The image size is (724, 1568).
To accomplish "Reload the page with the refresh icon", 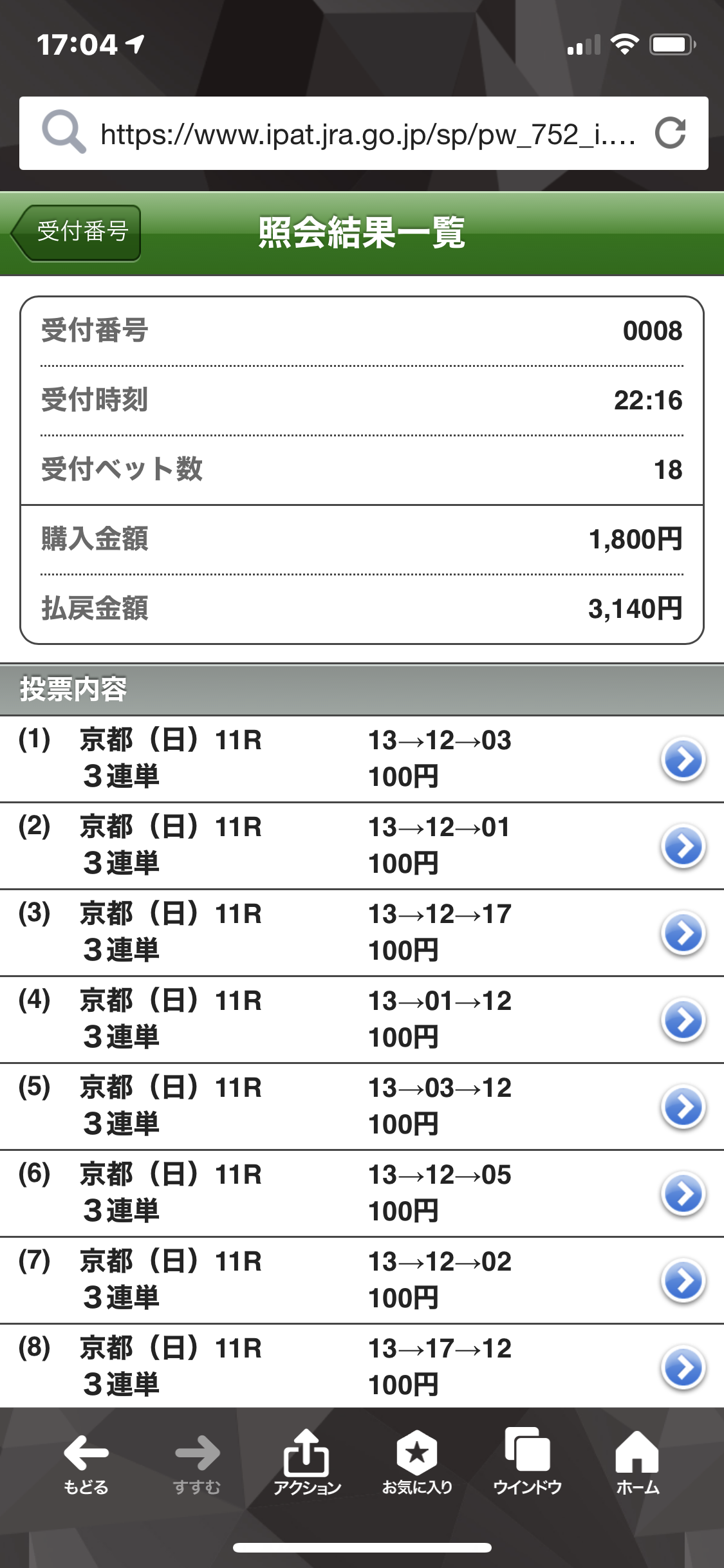I will point(671,133).
